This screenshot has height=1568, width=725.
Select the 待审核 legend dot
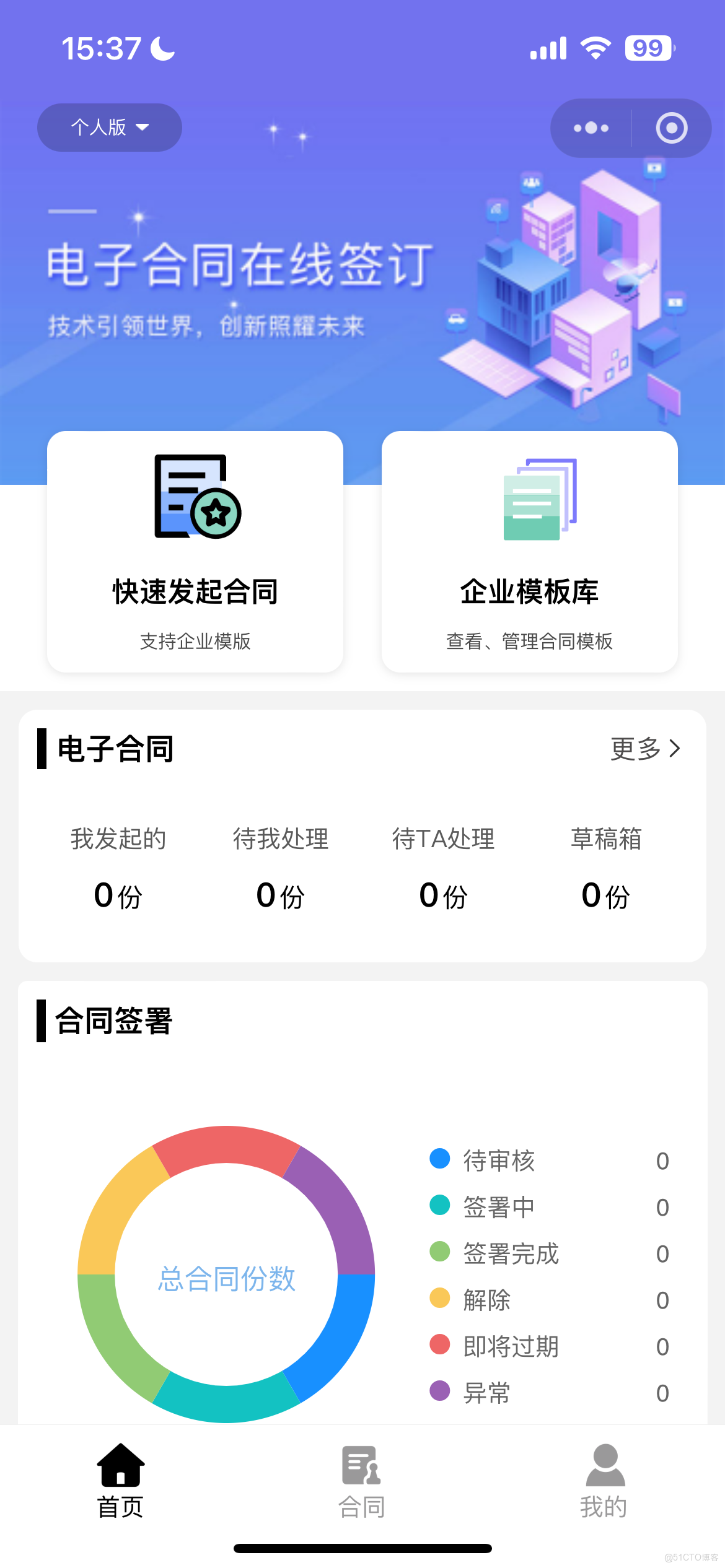tap(440, 1160)
